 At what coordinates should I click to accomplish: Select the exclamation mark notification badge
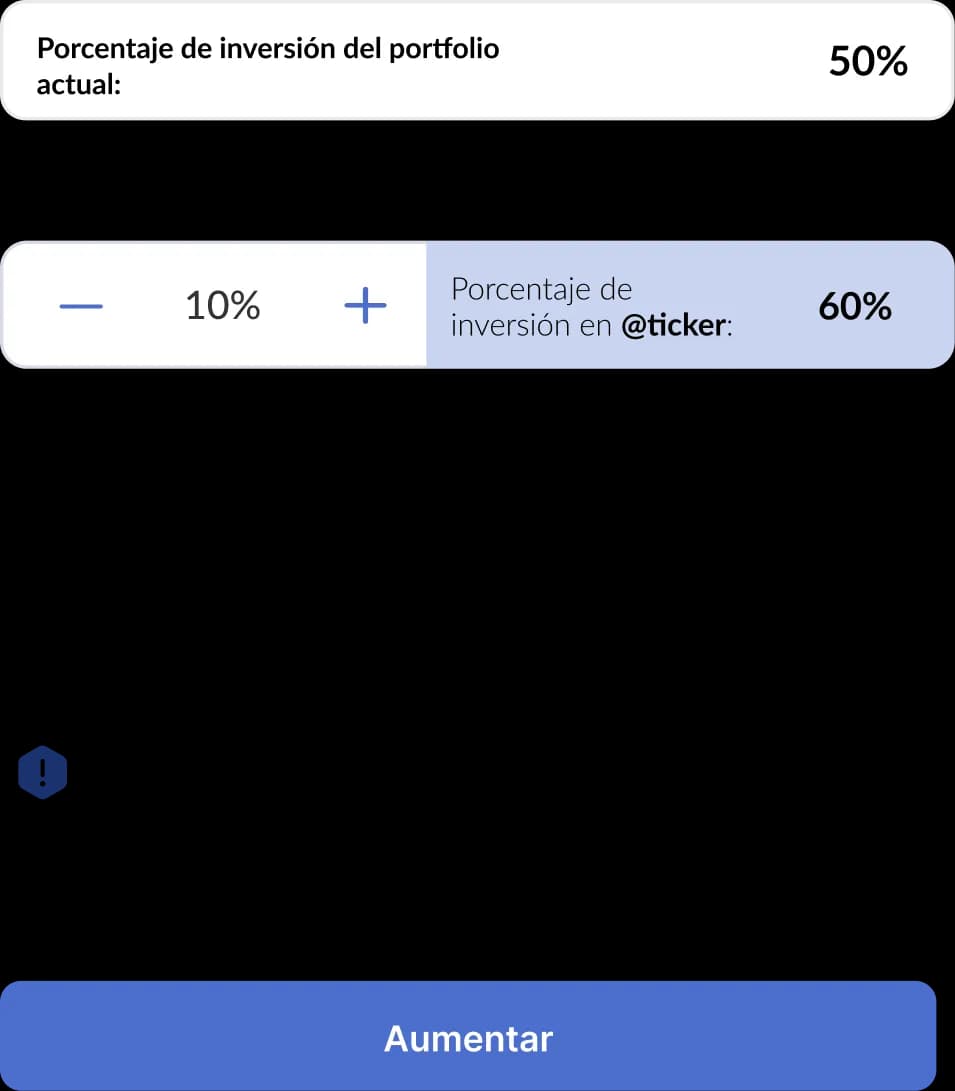click(x=41, y=771)
